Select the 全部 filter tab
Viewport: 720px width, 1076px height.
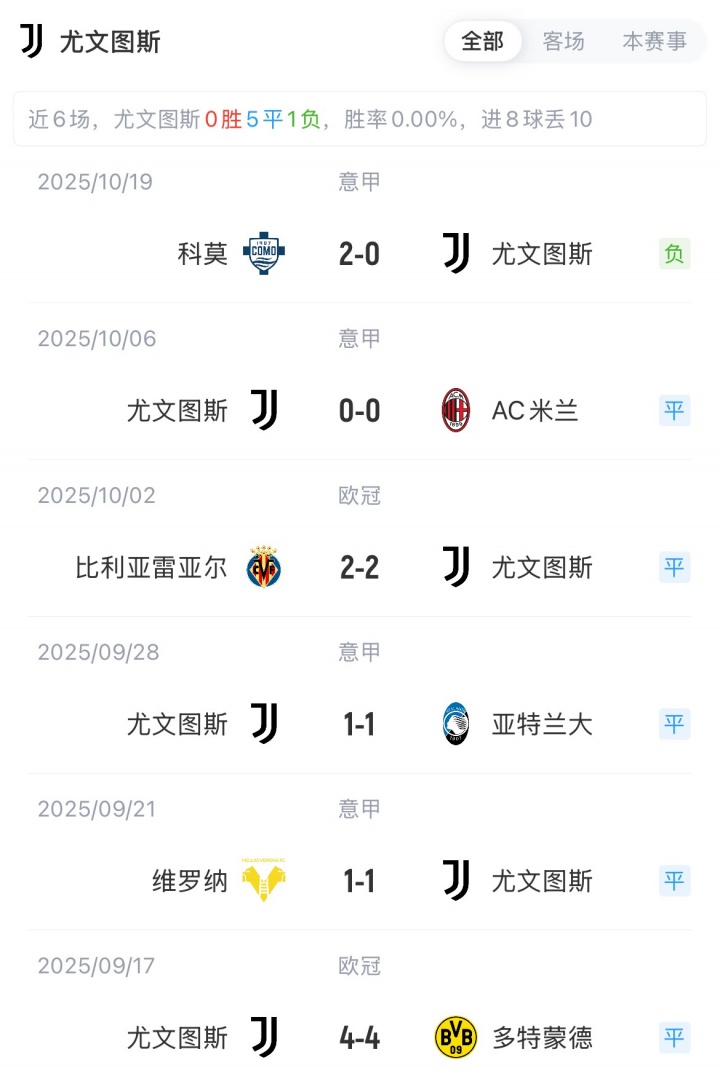click(482, 42)
